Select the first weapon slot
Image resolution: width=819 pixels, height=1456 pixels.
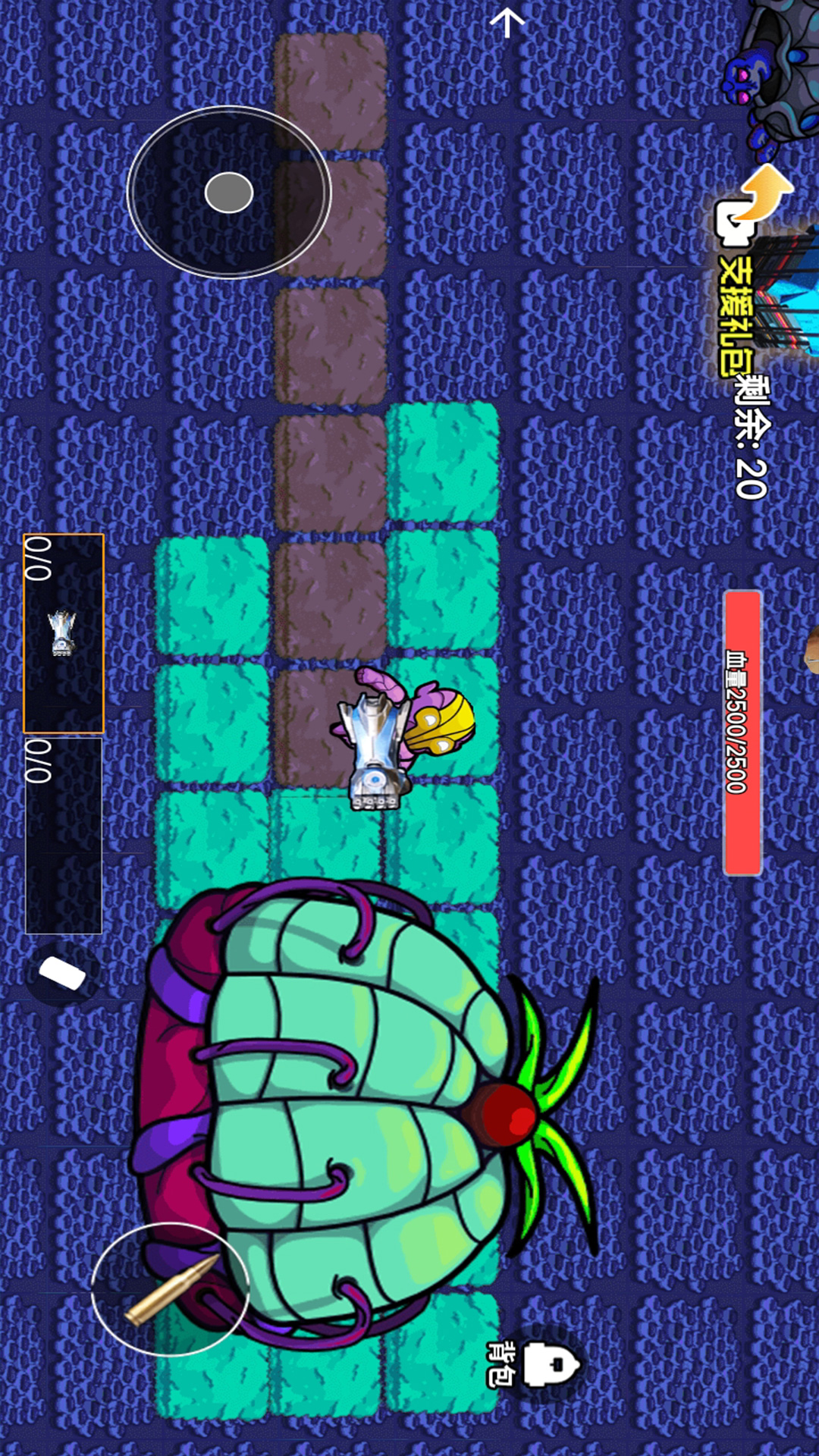[64, 633]
